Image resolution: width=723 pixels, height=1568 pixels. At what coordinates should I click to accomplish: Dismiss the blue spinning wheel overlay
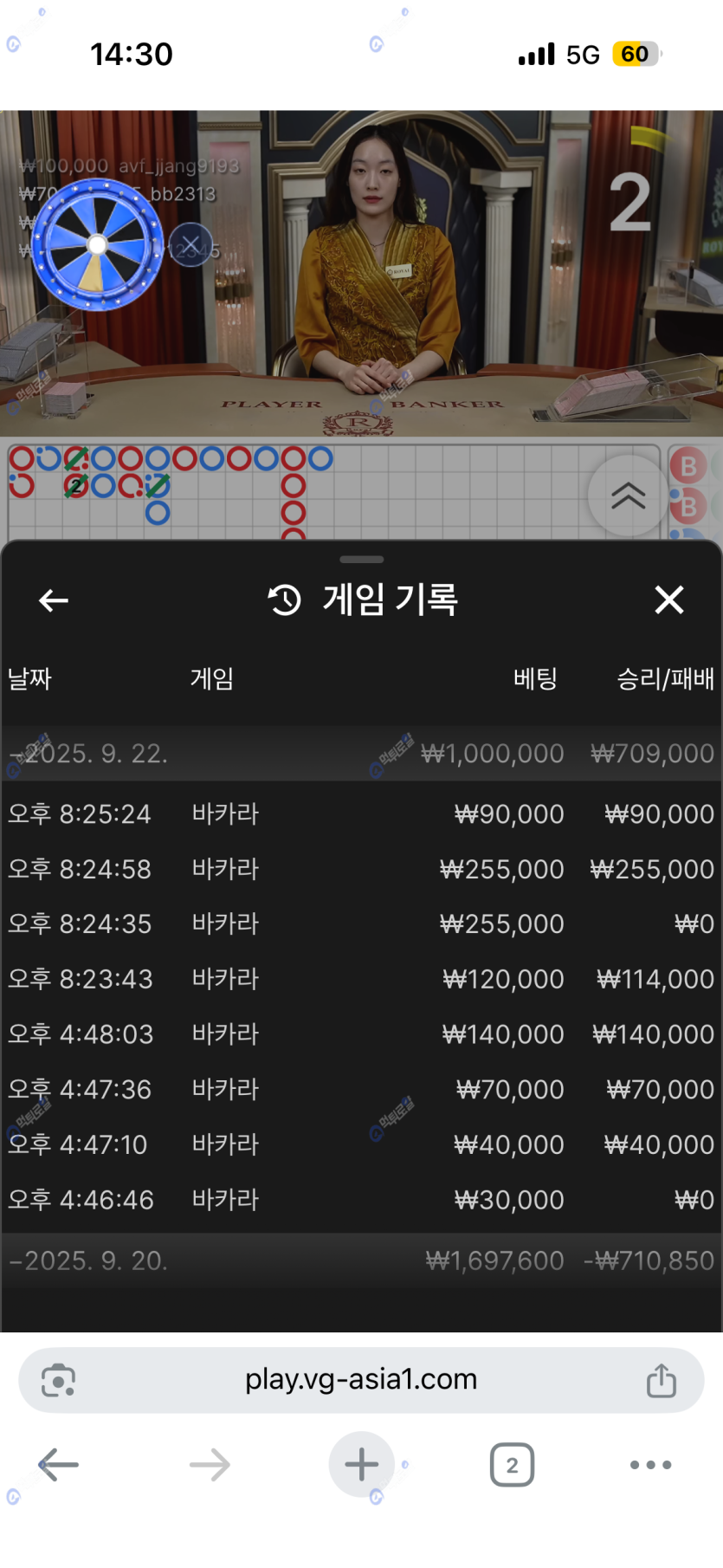(x=190, y=244)
